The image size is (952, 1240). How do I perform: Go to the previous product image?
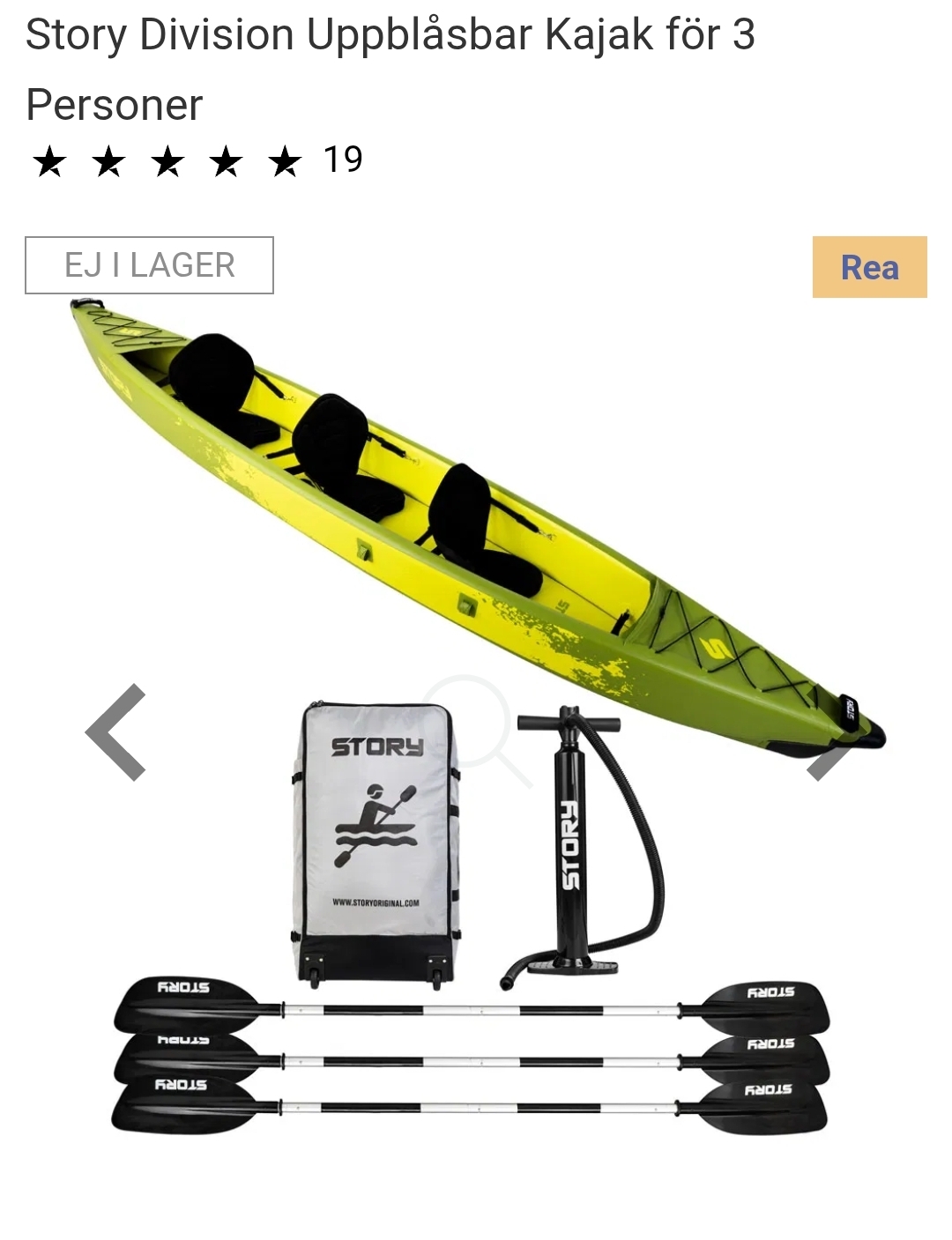[x=115, y=731]
